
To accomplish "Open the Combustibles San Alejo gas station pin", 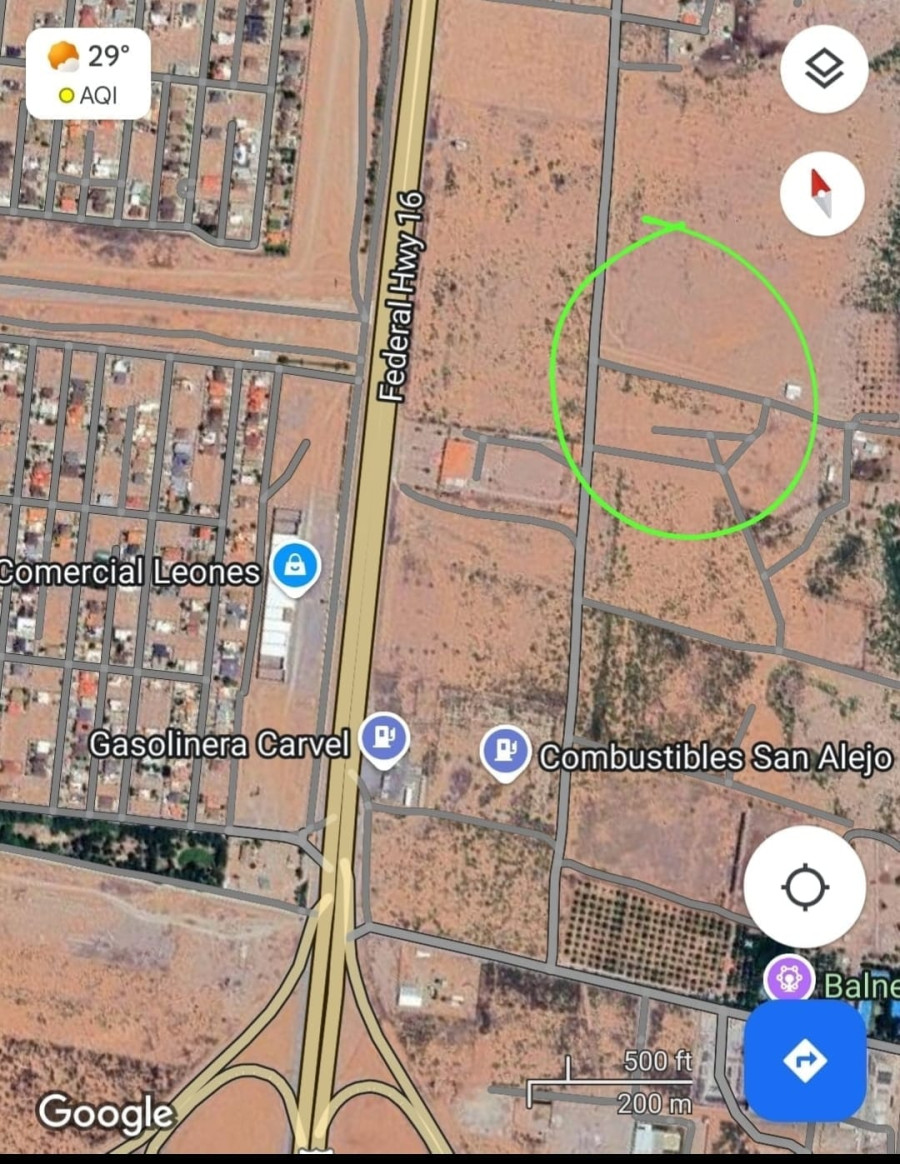I will tap(505, 751).
